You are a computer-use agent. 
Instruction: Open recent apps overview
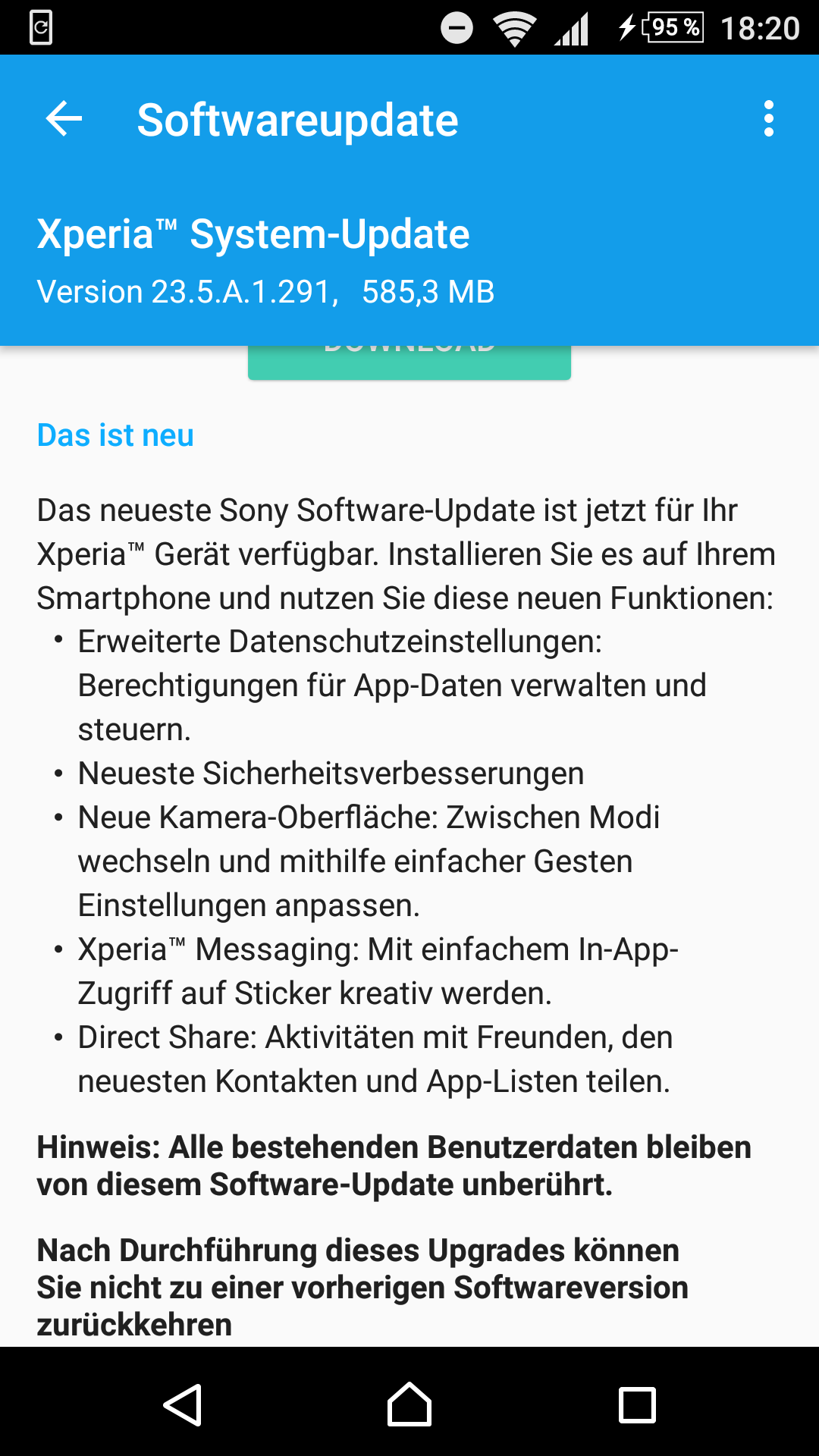click(x=637, y=1404)
